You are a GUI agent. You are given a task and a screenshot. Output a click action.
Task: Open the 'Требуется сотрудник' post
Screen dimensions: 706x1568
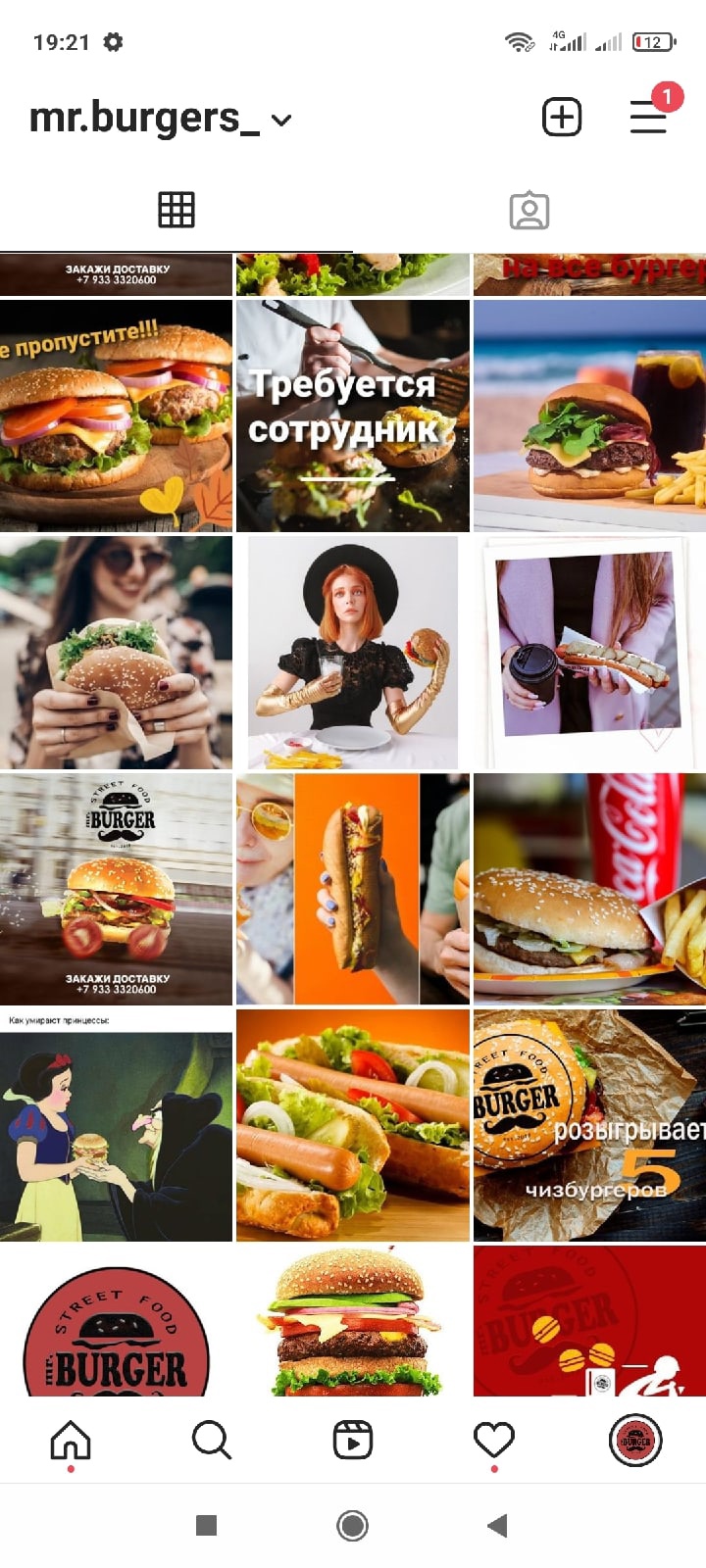click(353, 416)
